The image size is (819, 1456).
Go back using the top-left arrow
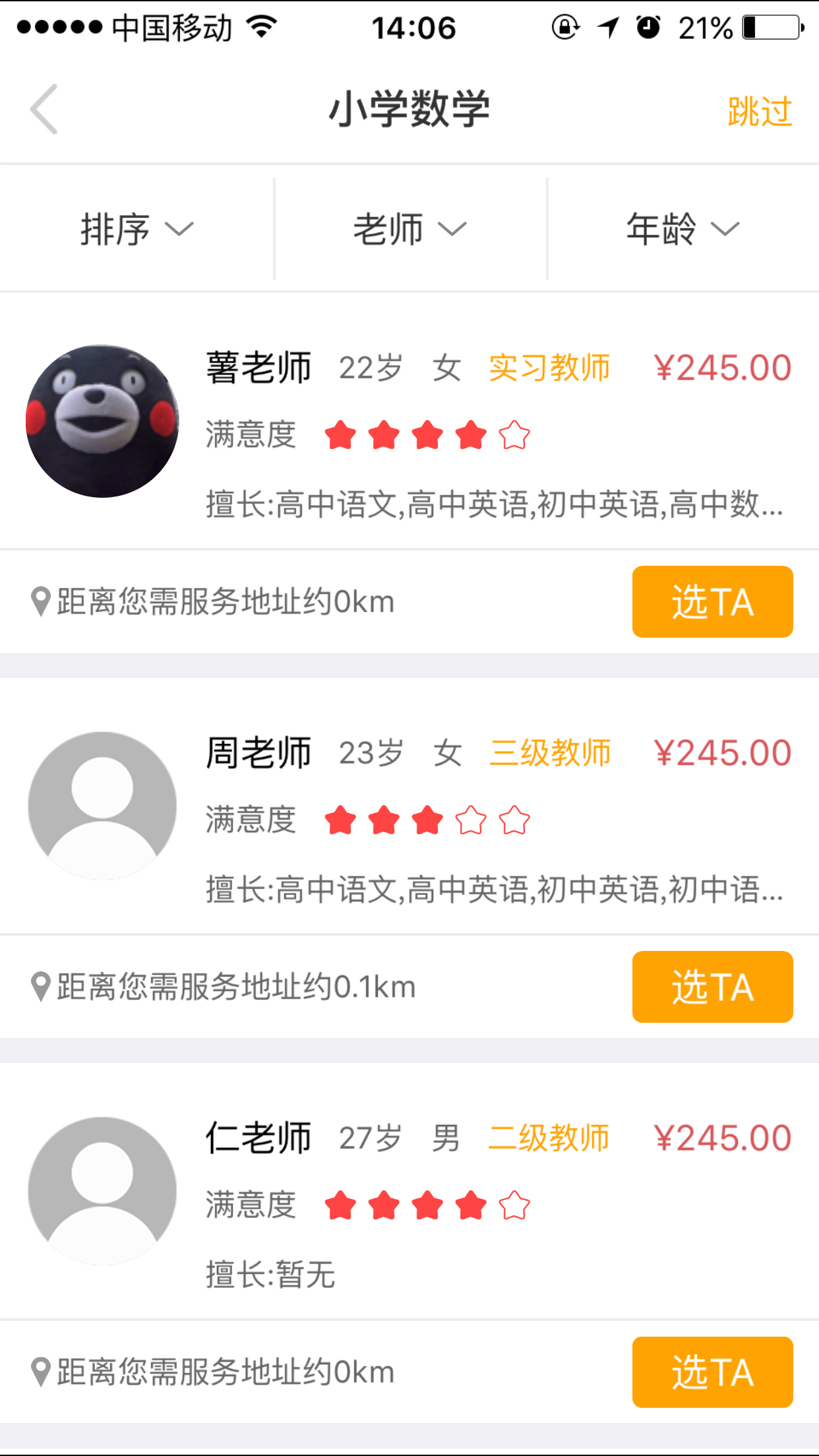(44, 109)
